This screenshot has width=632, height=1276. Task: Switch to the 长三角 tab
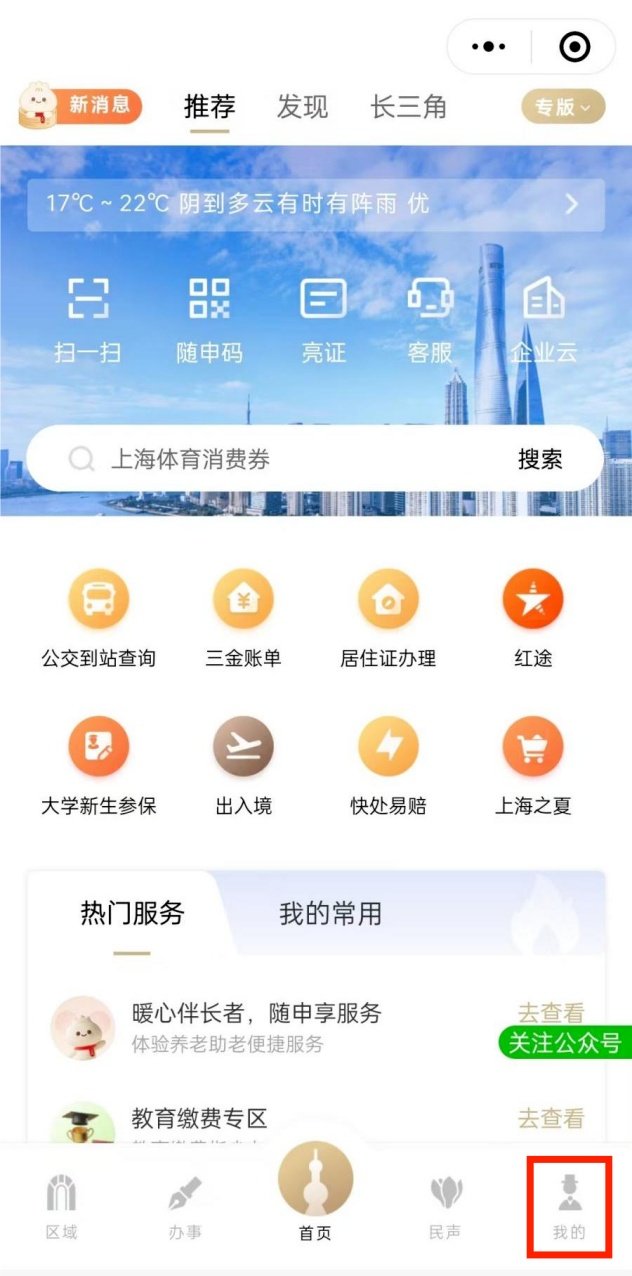[x=408, y=107]
